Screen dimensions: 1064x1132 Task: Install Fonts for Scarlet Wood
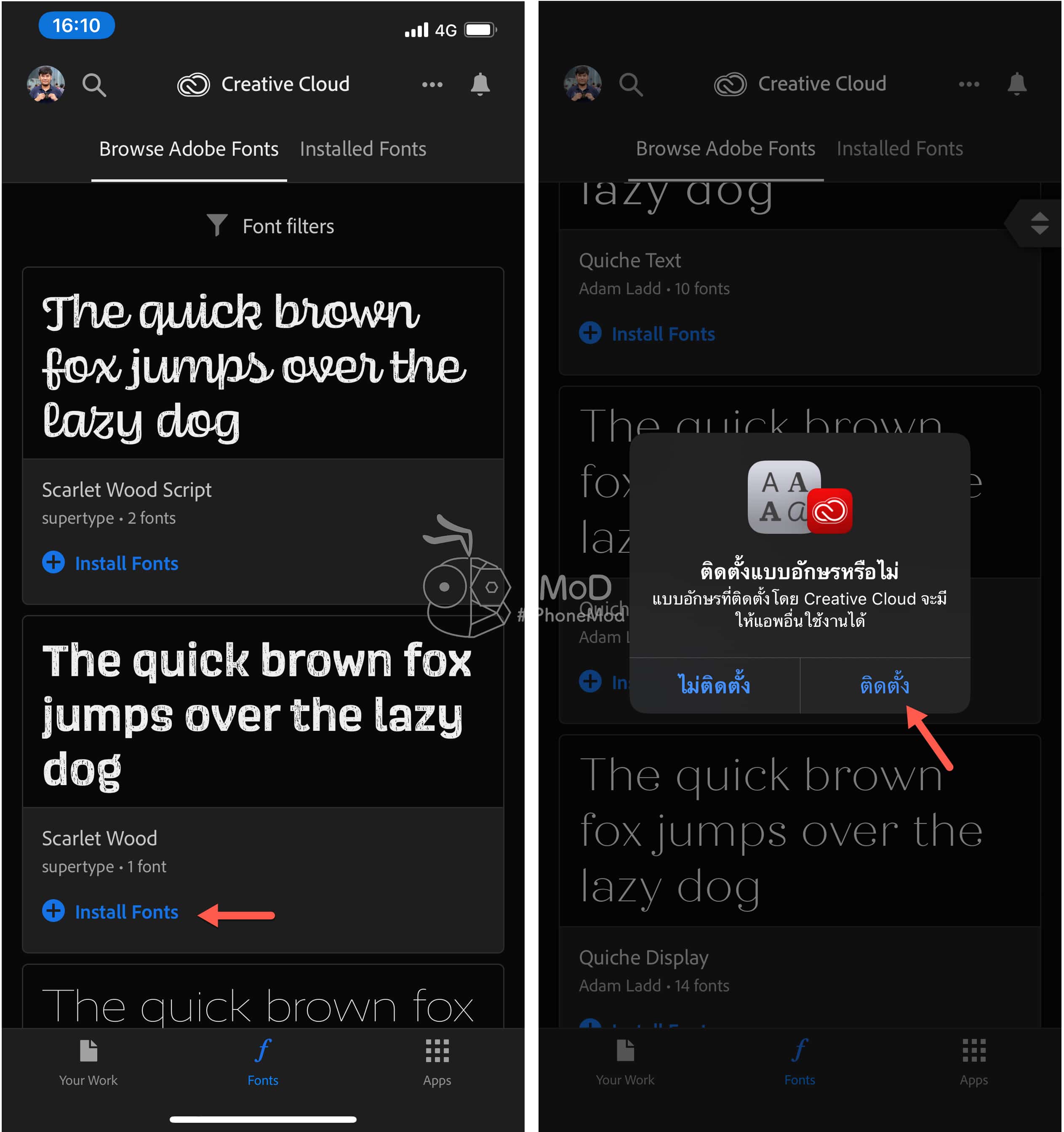tap(110, 912)
